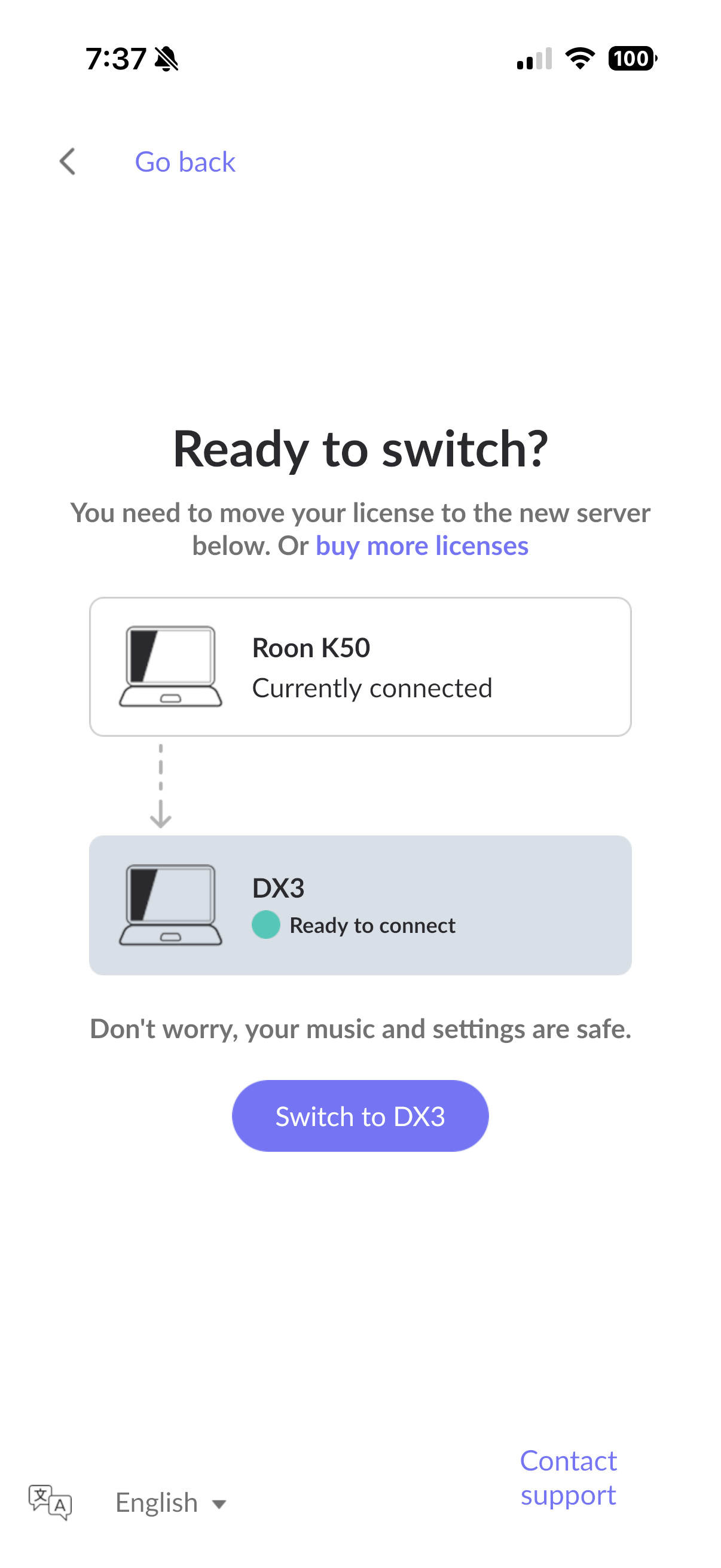Open the English language dropdown
The height and width of the screenshot is (1568, 721).
click(170, 1502)
